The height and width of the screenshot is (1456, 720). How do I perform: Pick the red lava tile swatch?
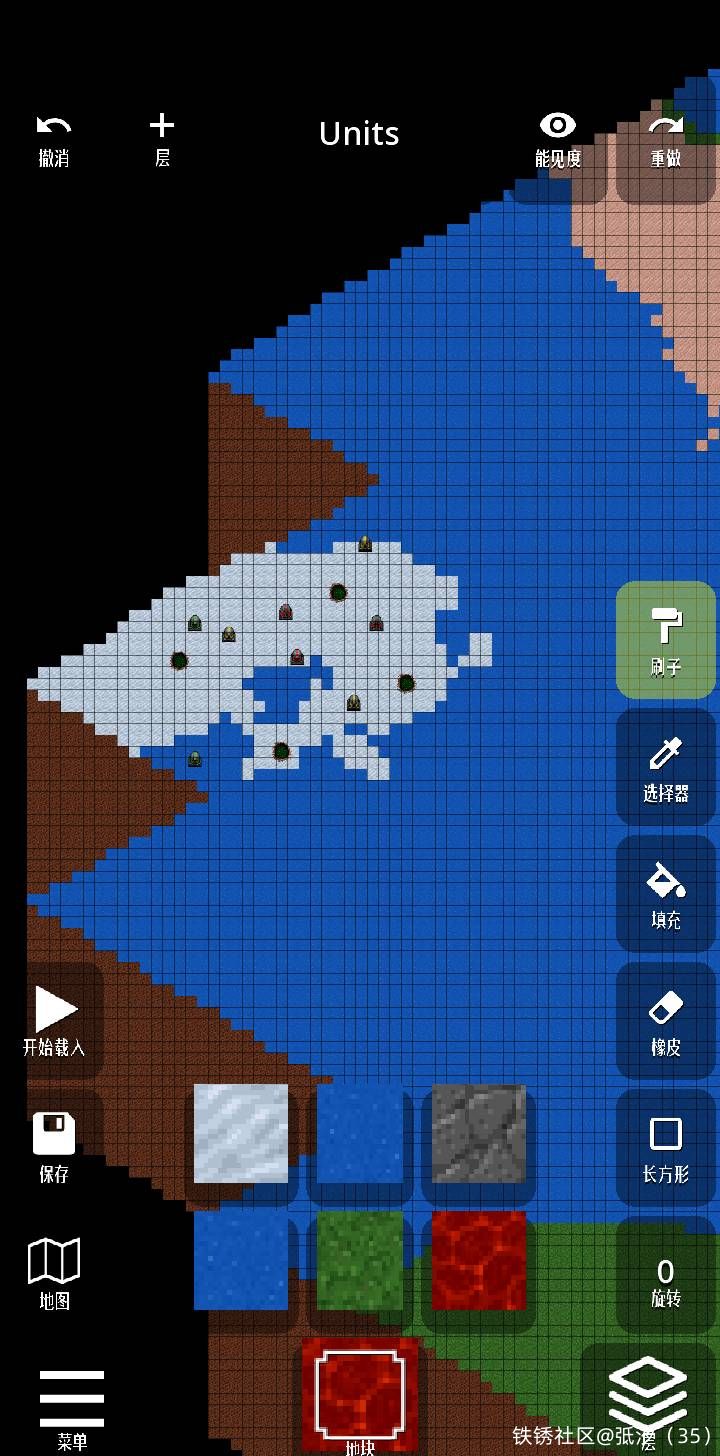pyautogui.click(x=479, y=1260)
